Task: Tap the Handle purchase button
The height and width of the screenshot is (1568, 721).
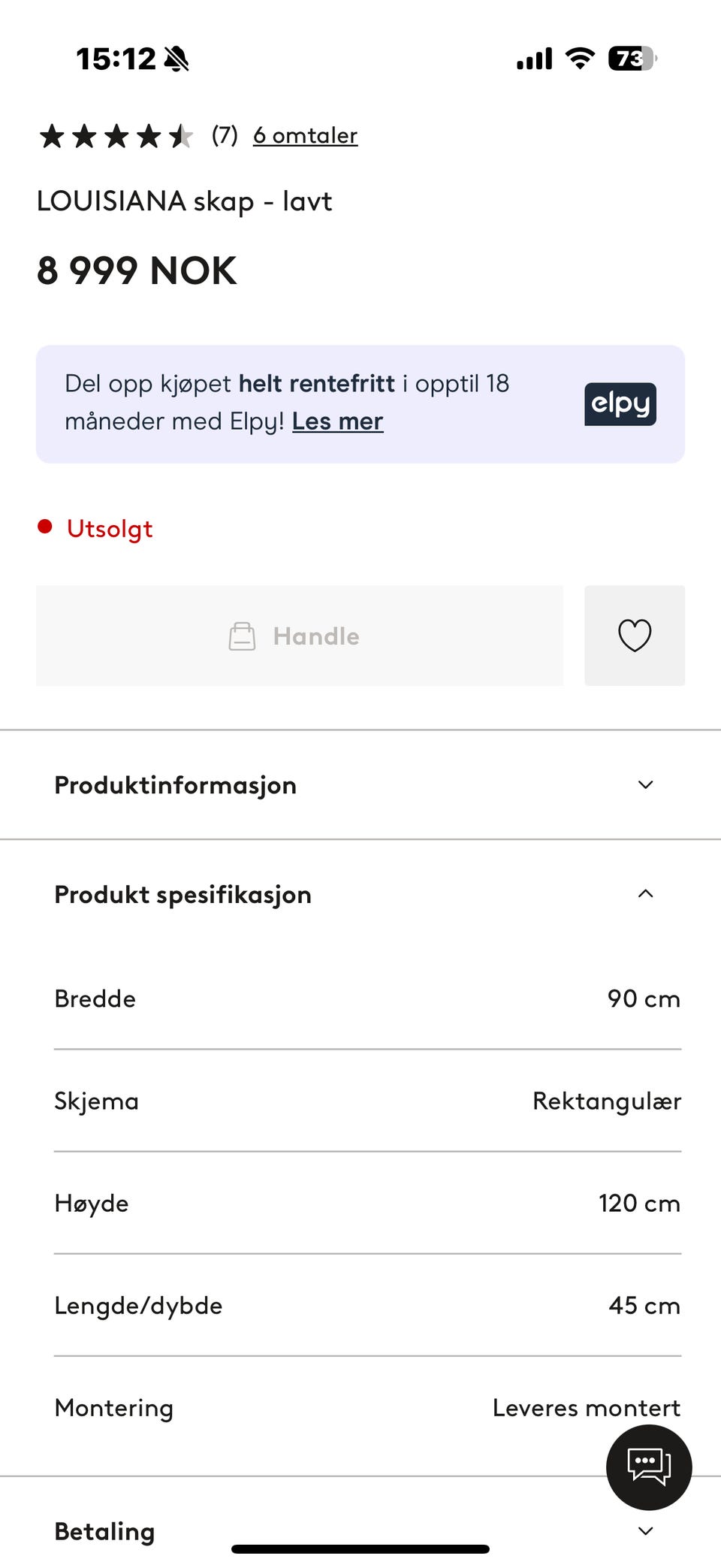Action: (299, 636)
